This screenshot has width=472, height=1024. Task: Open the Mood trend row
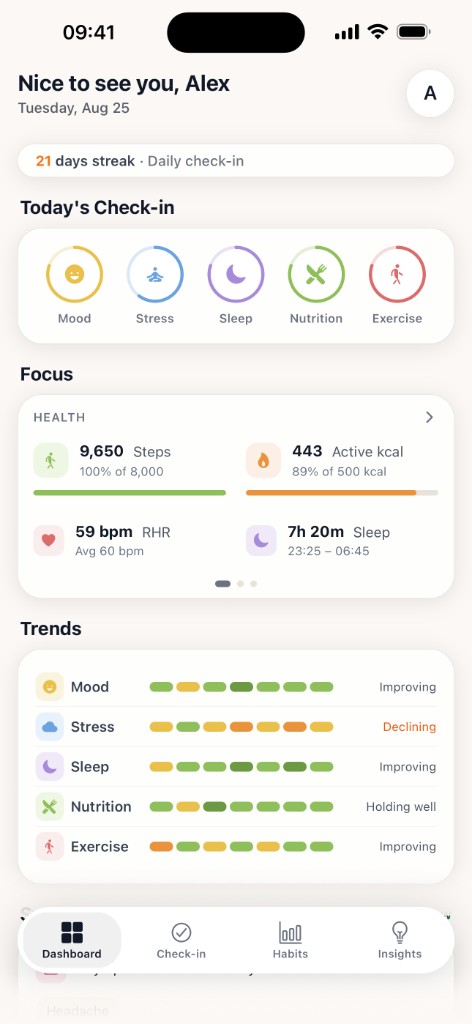[236, 687]
